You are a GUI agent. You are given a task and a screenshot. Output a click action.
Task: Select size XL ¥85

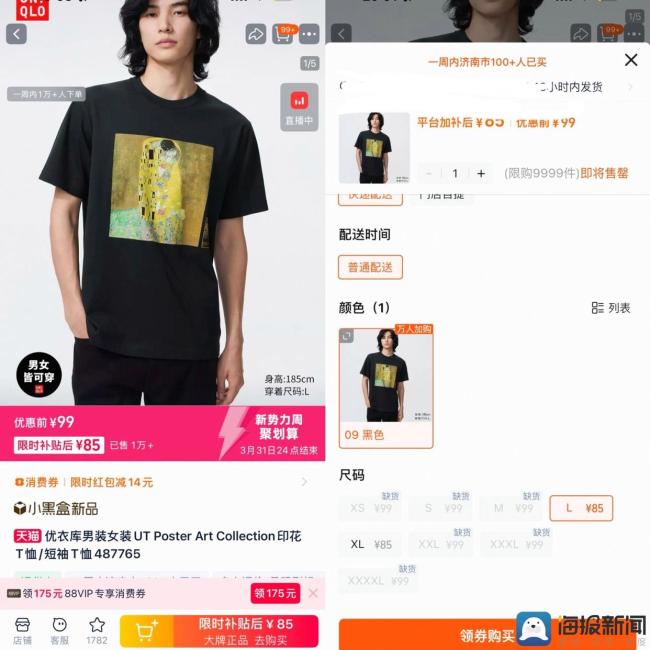[370, 545]
